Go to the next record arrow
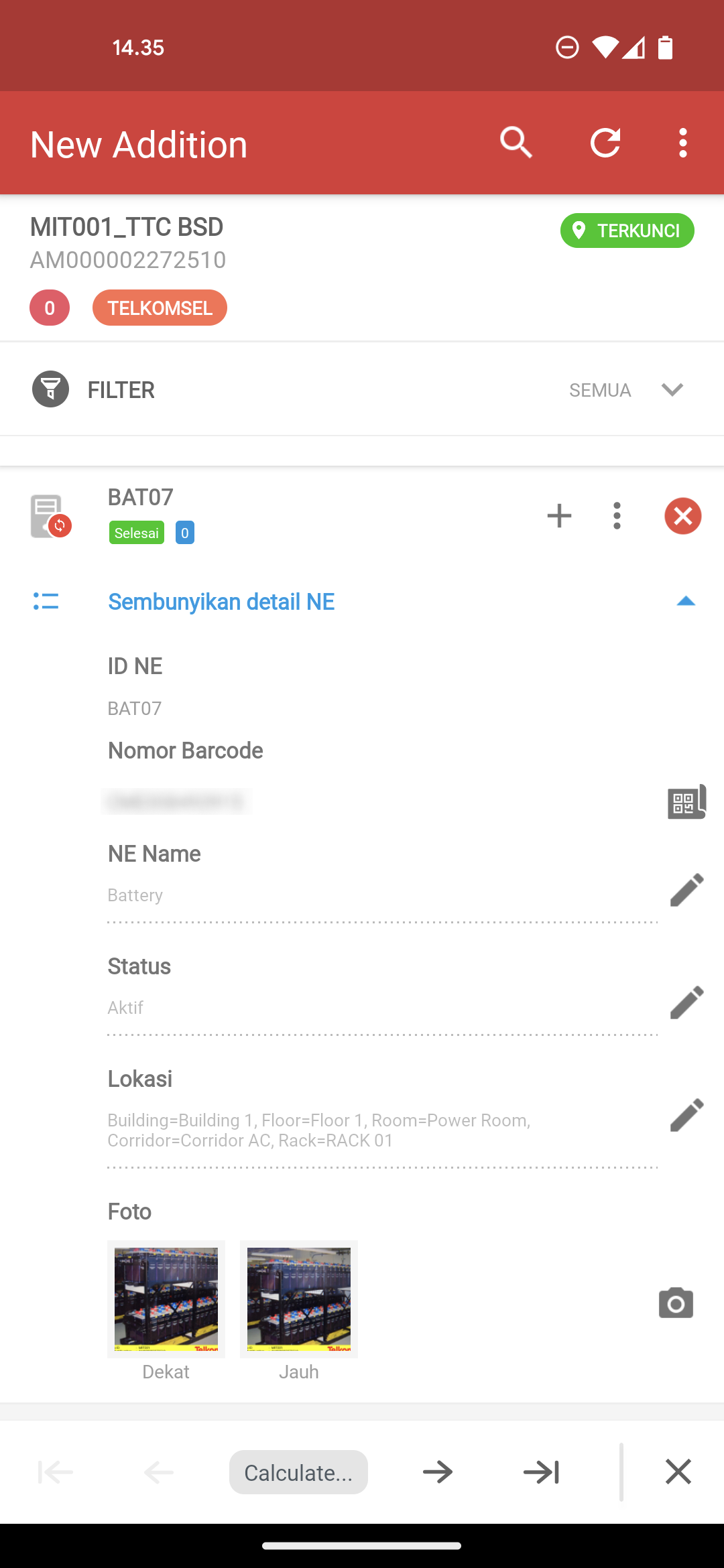 pyautogui.click(x=438, y=1472)
